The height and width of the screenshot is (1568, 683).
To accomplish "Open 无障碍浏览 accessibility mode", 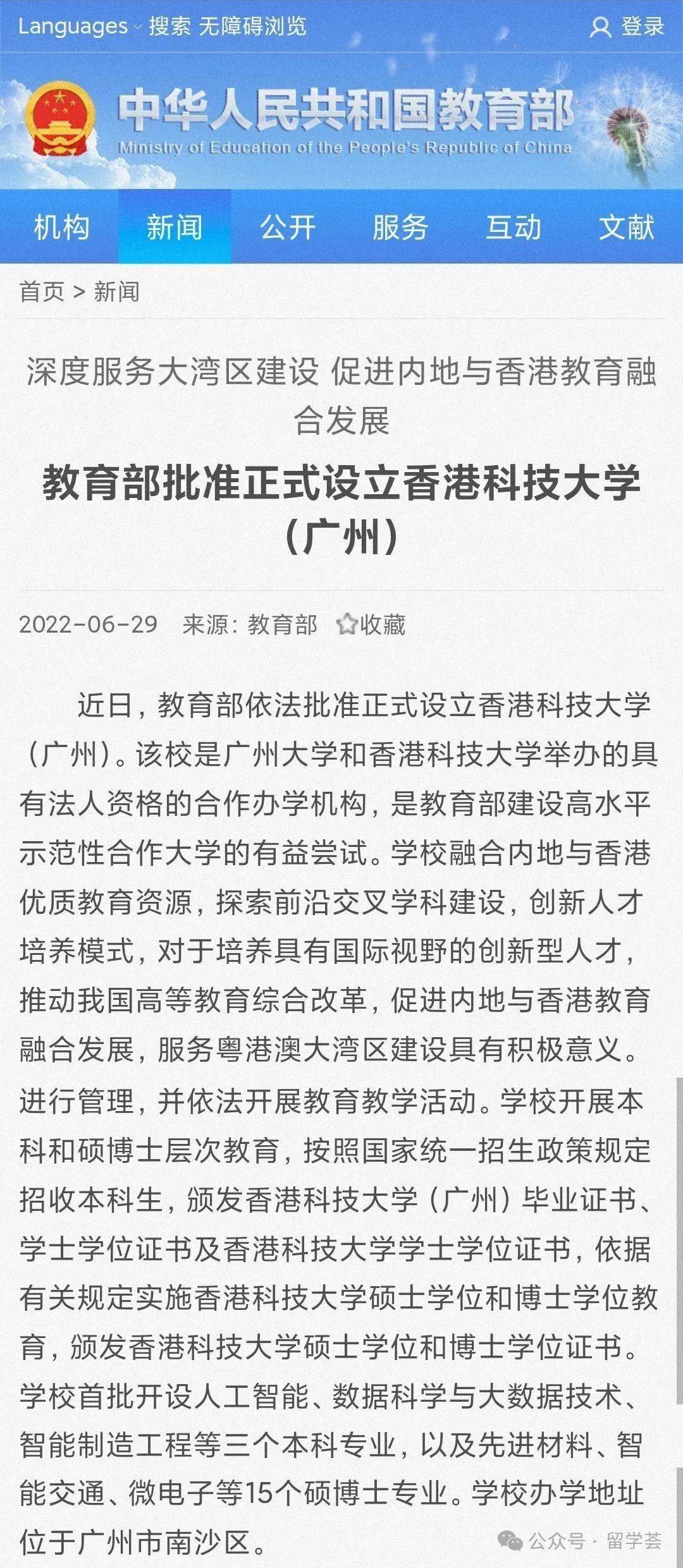I will point(253,27).
